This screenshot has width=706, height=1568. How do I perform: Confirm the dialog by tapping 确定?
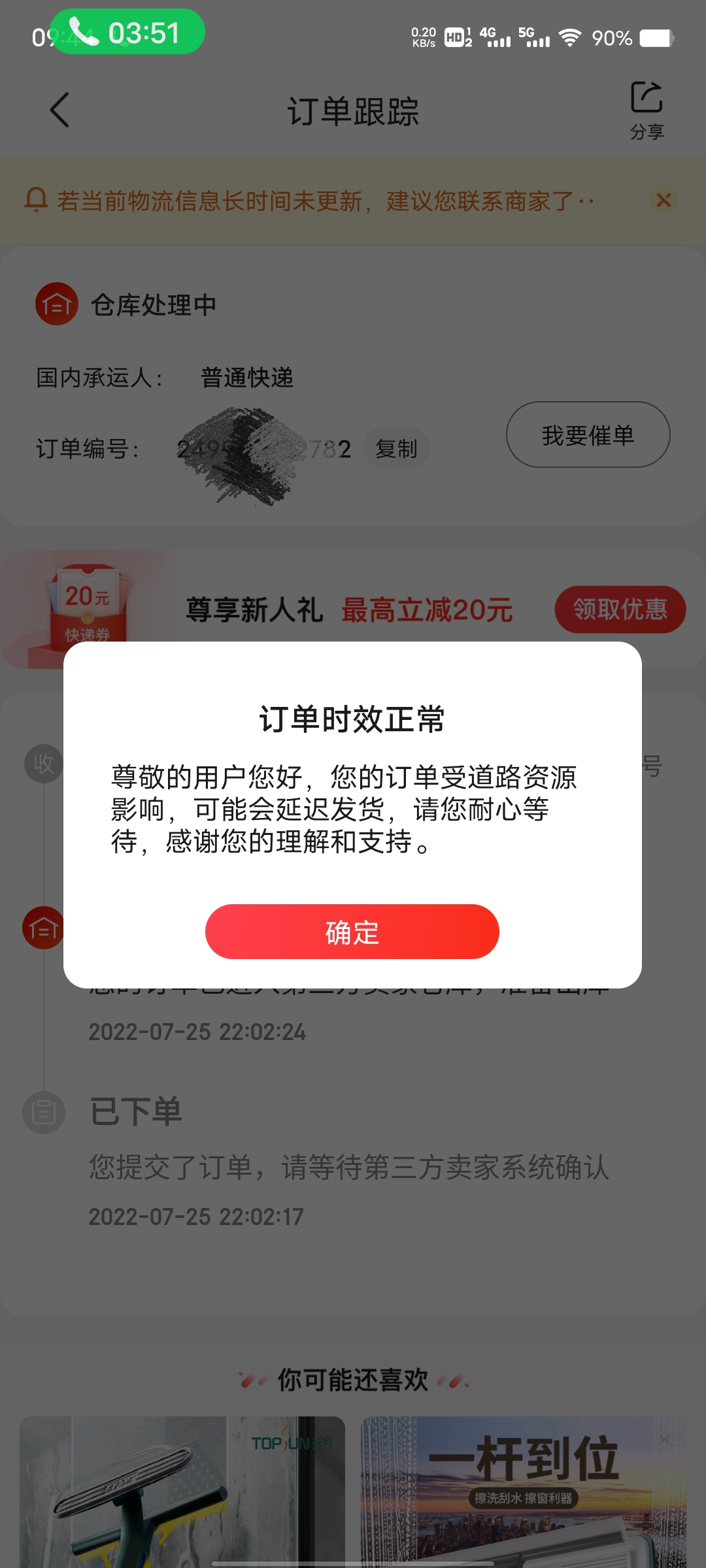(x=352, y=933)
